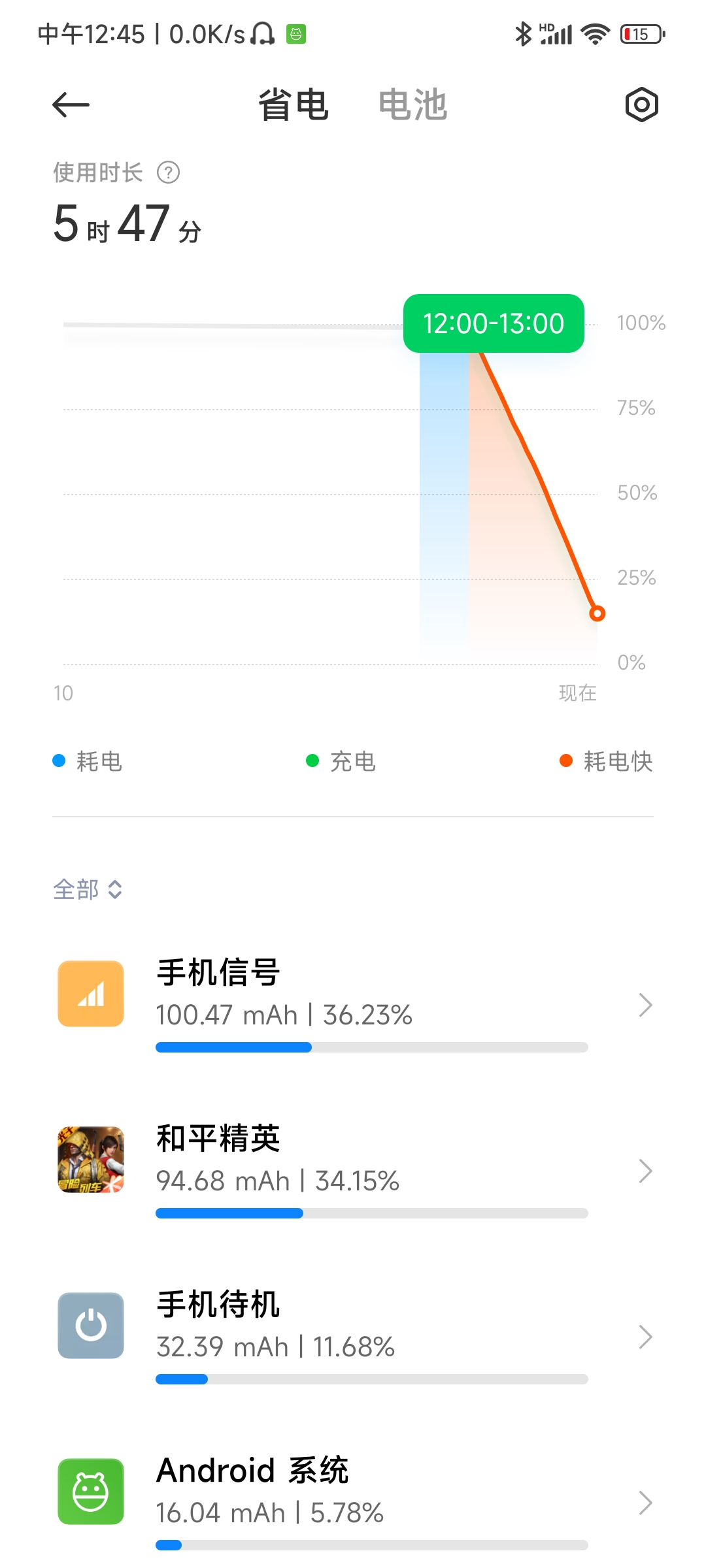The height and width of the screenshot is (1568, 706).
Task: View 和平精英 battery consumption details
Action: (x=353, y=1171)
